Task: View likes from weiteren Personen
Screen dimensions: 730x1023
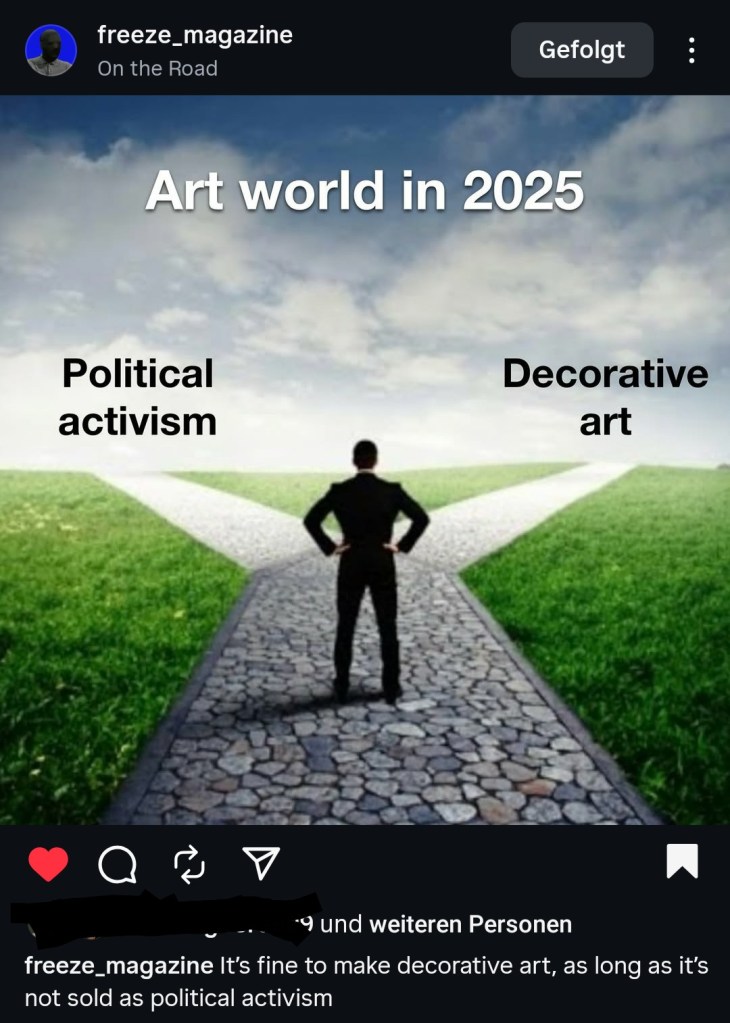Action: pos(470,924)
